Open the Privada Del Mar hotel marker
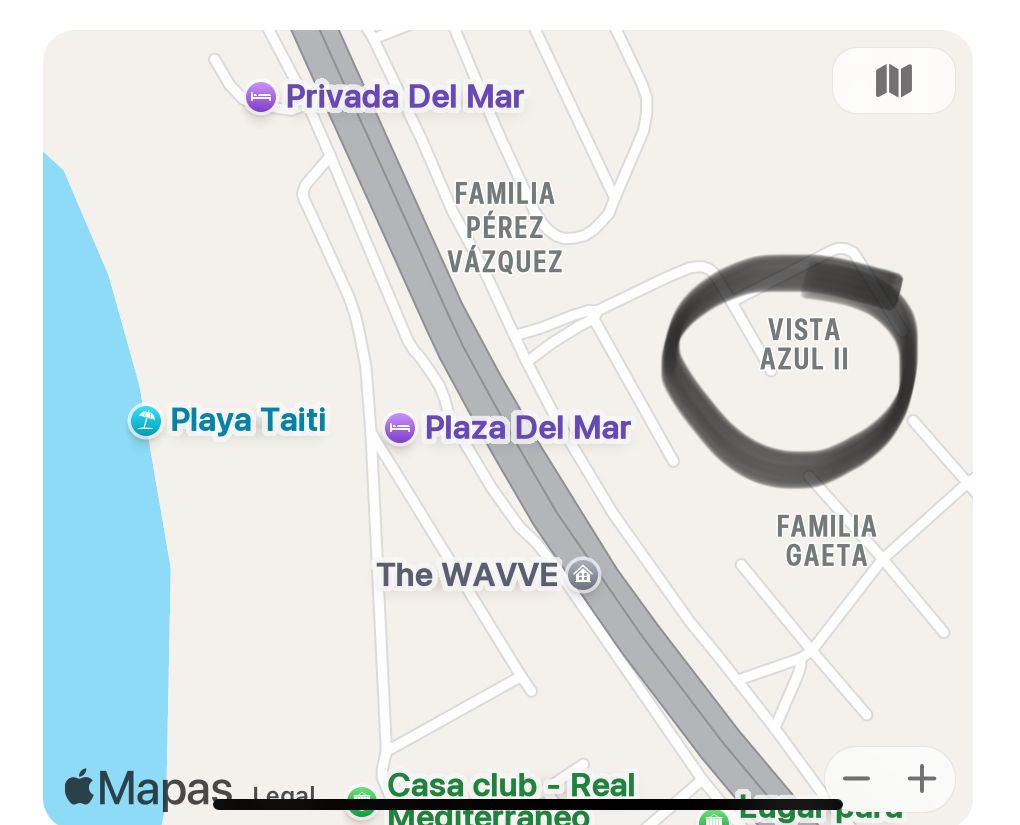Viewport: 1020px width, 825px height. [261, 97]
